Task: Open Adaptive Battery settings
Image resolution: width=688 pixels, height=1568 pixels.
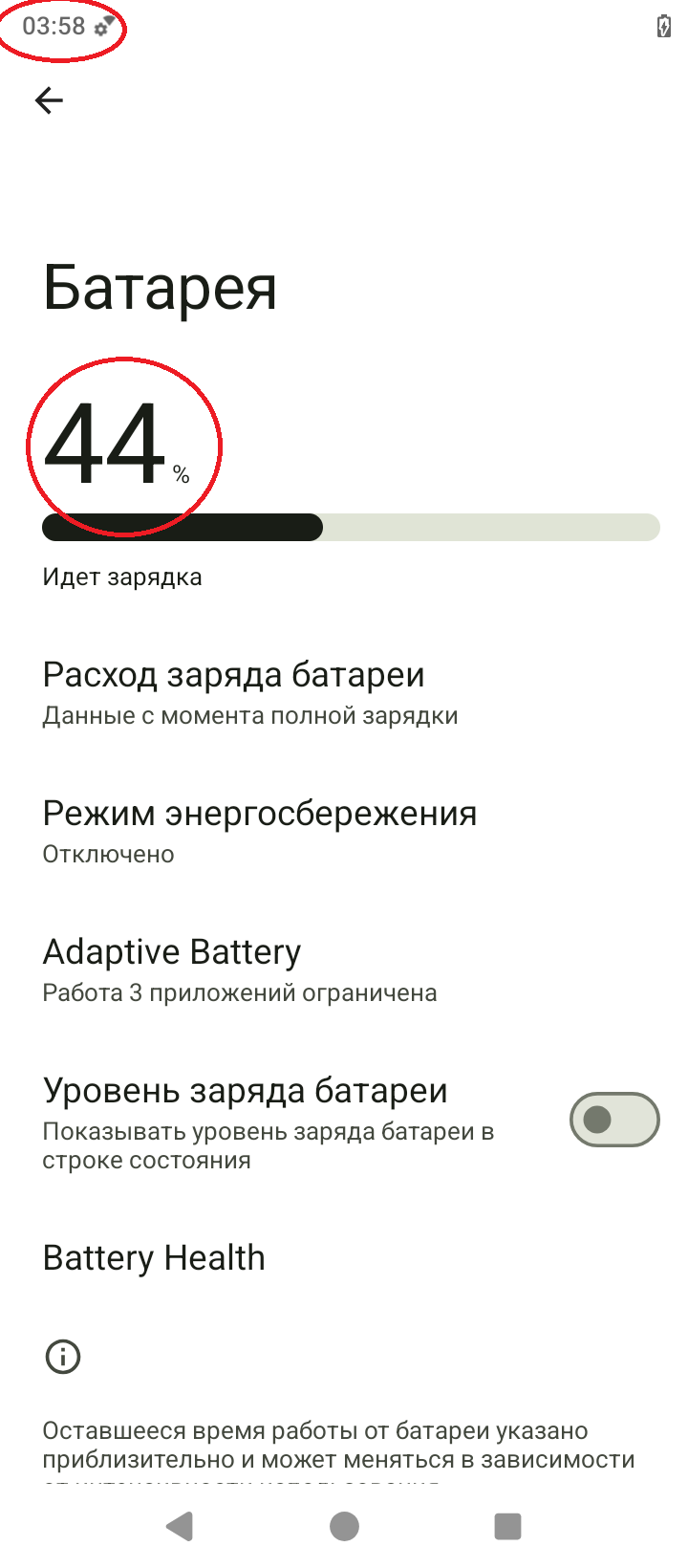Action: (239, 969)
